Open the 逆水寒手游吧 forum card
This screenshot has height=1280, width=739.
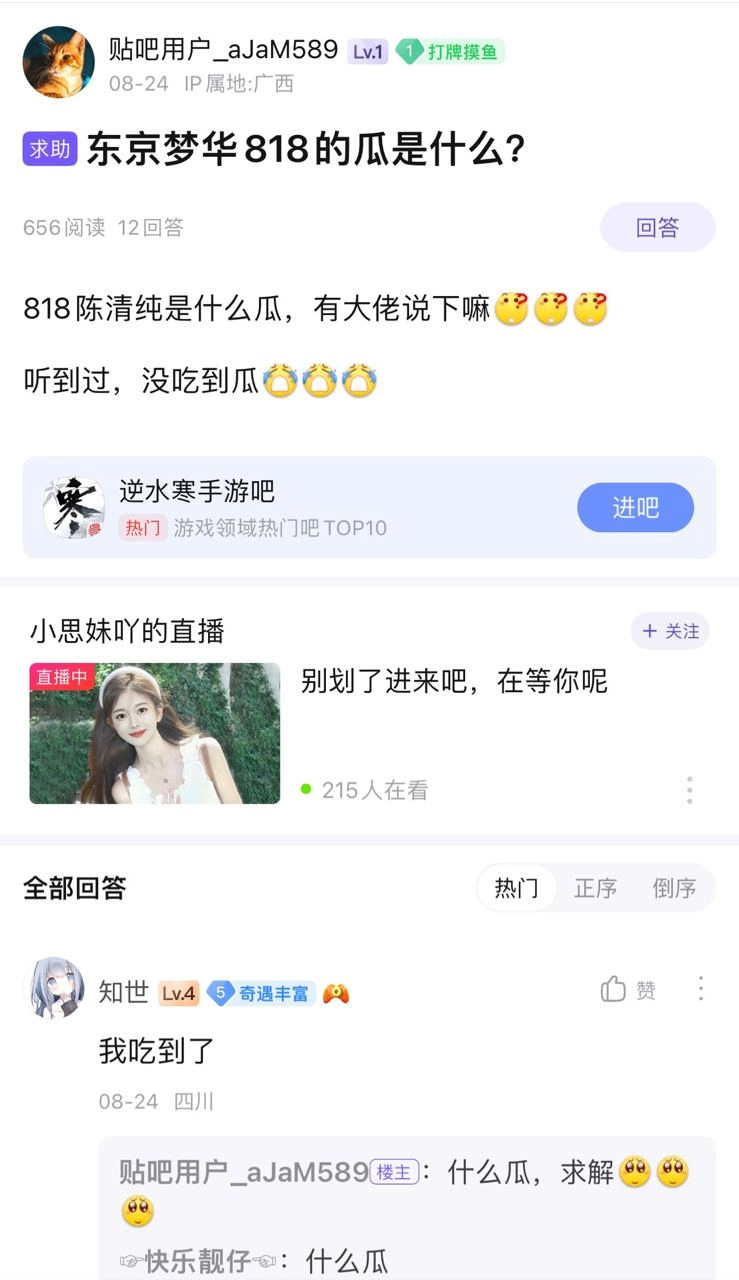point(300,507)
